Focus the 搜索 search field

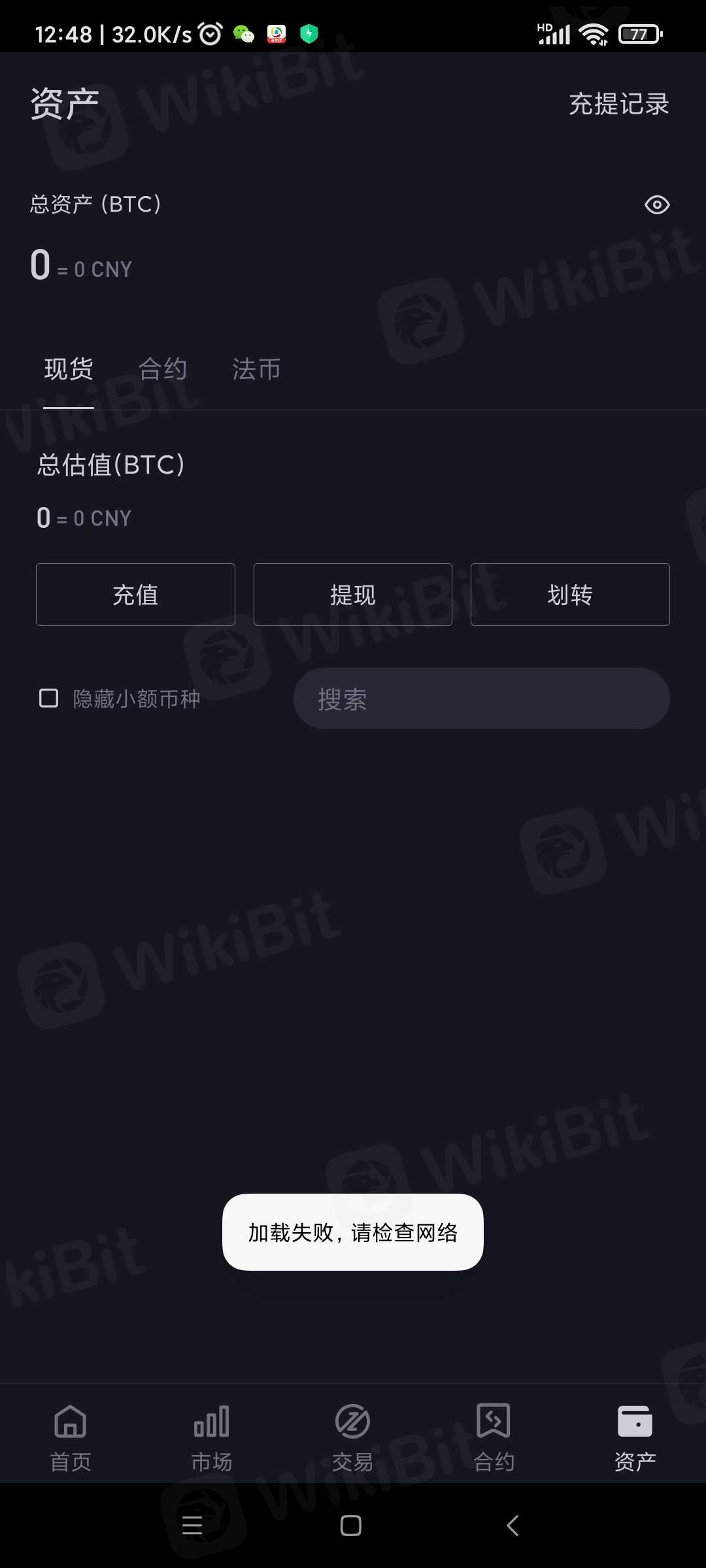click(481, 698)
